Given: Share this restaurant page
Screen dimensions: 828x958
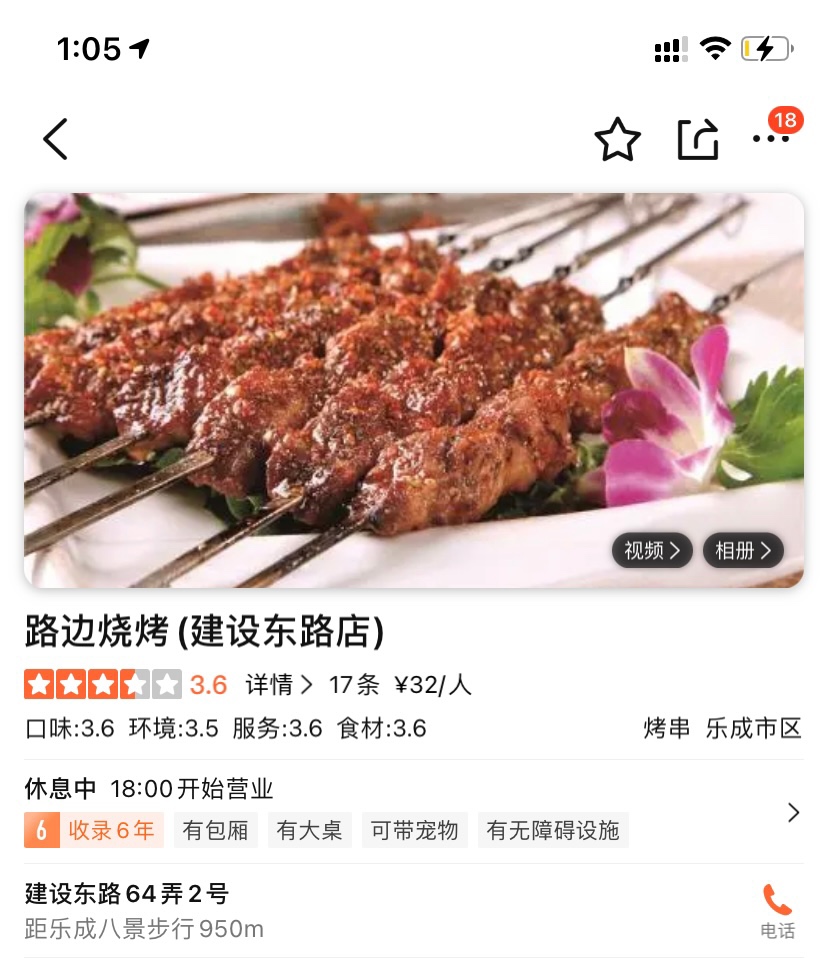Looking at the screenshot, I should coord(697,140).
